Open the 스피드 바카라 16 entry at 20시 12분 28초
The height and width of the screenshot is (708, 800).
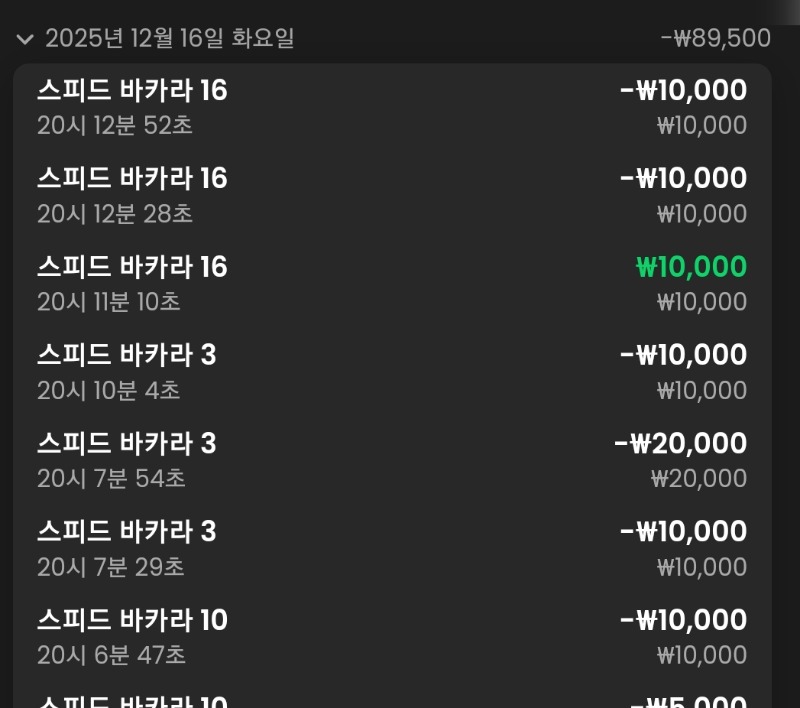pyautogui.click(x=391, y=196)
